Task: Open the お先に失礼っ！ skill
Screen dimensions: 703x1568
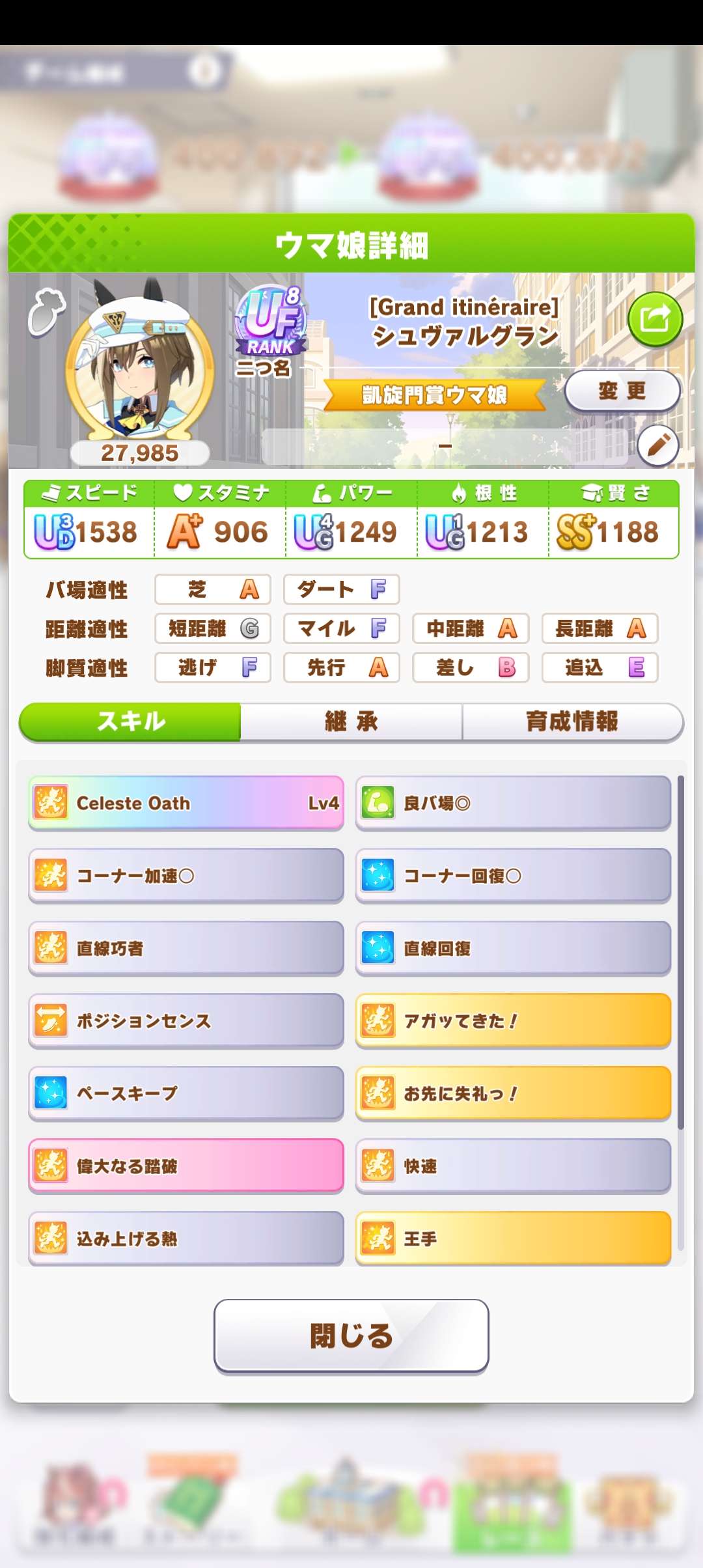Action: point(513,1093)
